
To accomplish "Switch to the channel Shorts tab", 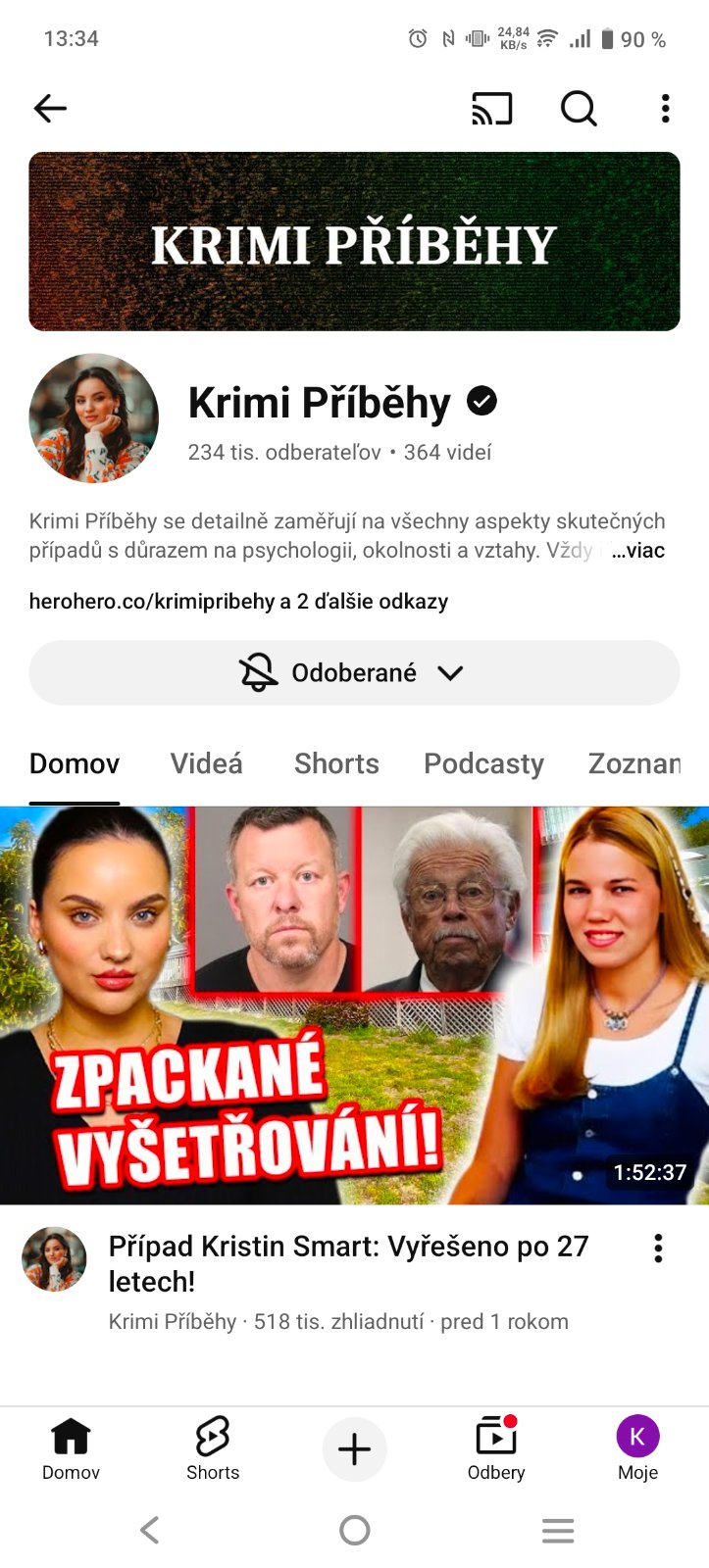I will (x=336, y=763).
